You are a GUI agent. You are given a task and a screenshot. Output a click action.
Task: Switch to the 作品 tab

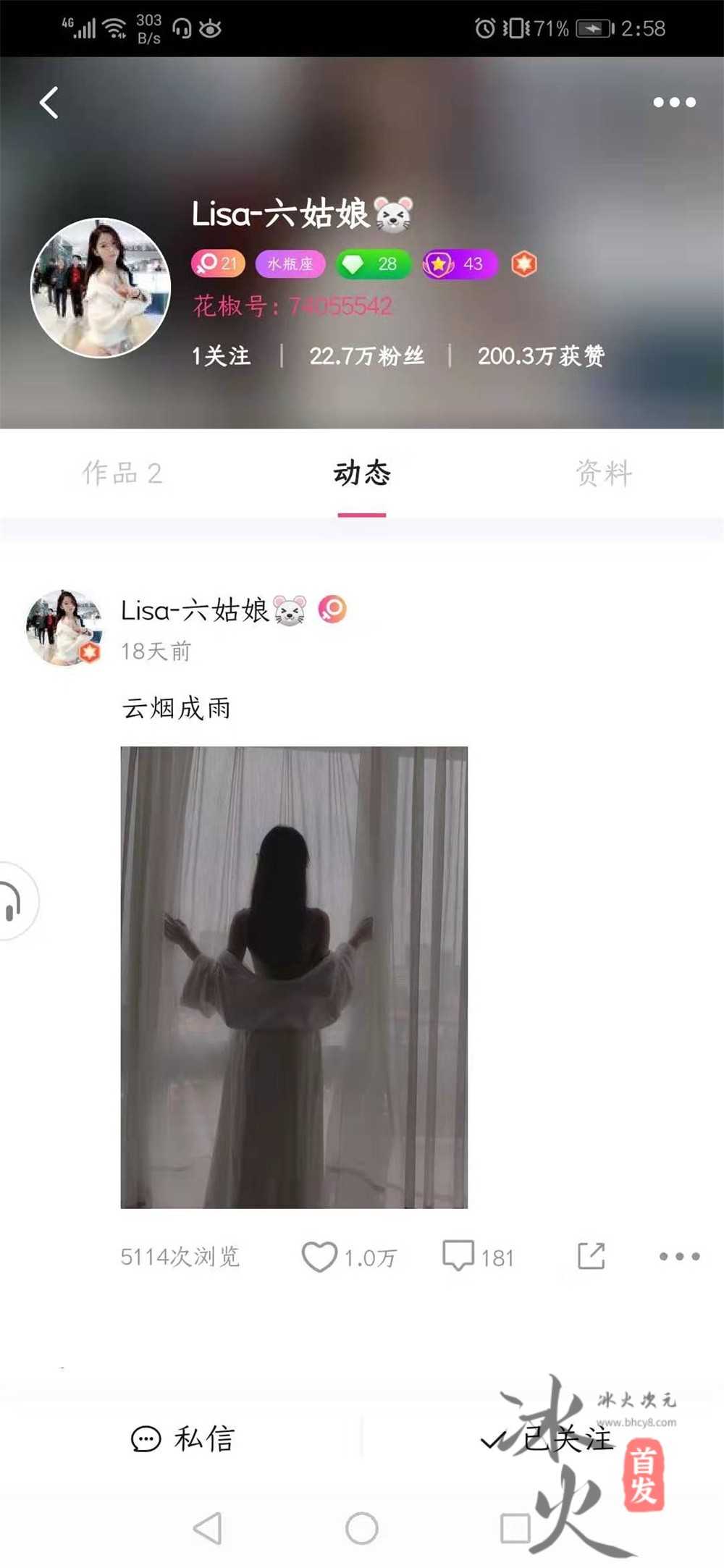pos(123,474)
